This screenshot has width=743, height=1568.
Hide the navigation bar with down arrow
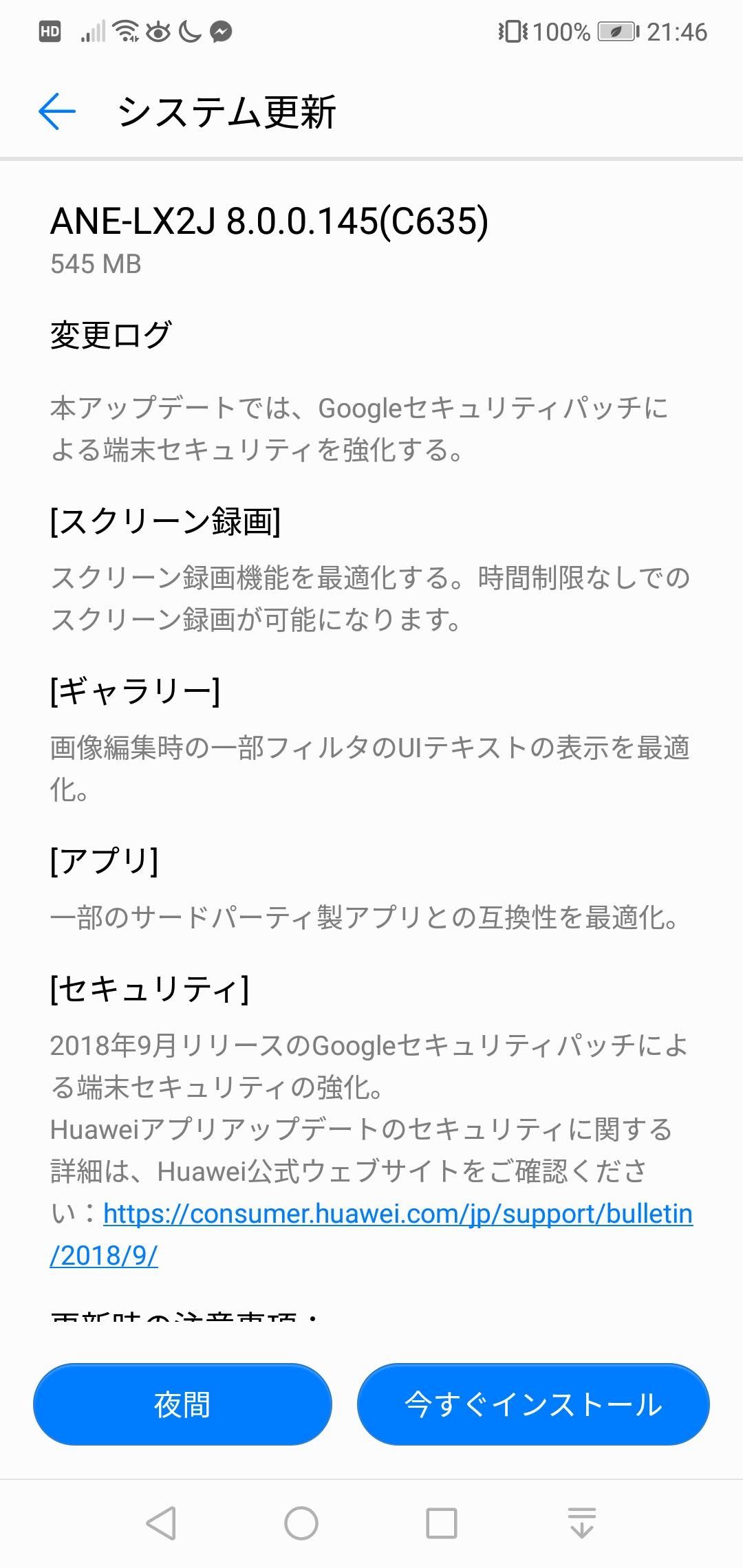point(582,1523)
